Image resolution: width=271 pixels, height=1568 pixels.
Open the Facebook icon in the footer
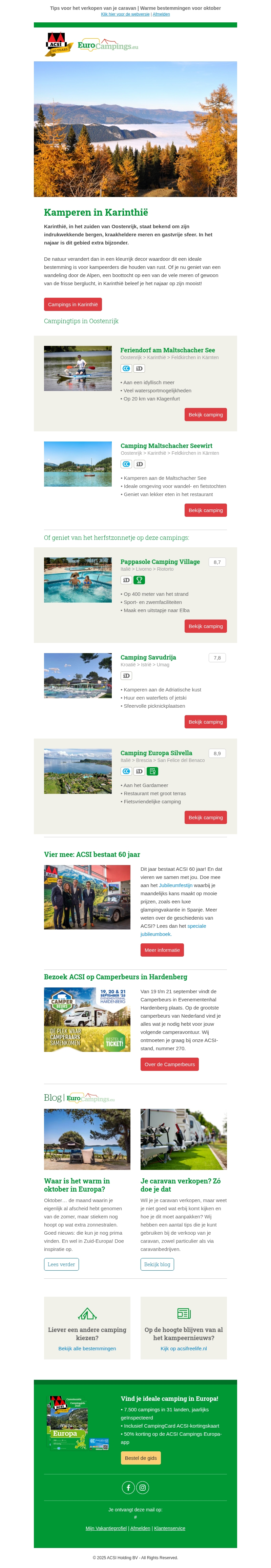click(128, 1488)
